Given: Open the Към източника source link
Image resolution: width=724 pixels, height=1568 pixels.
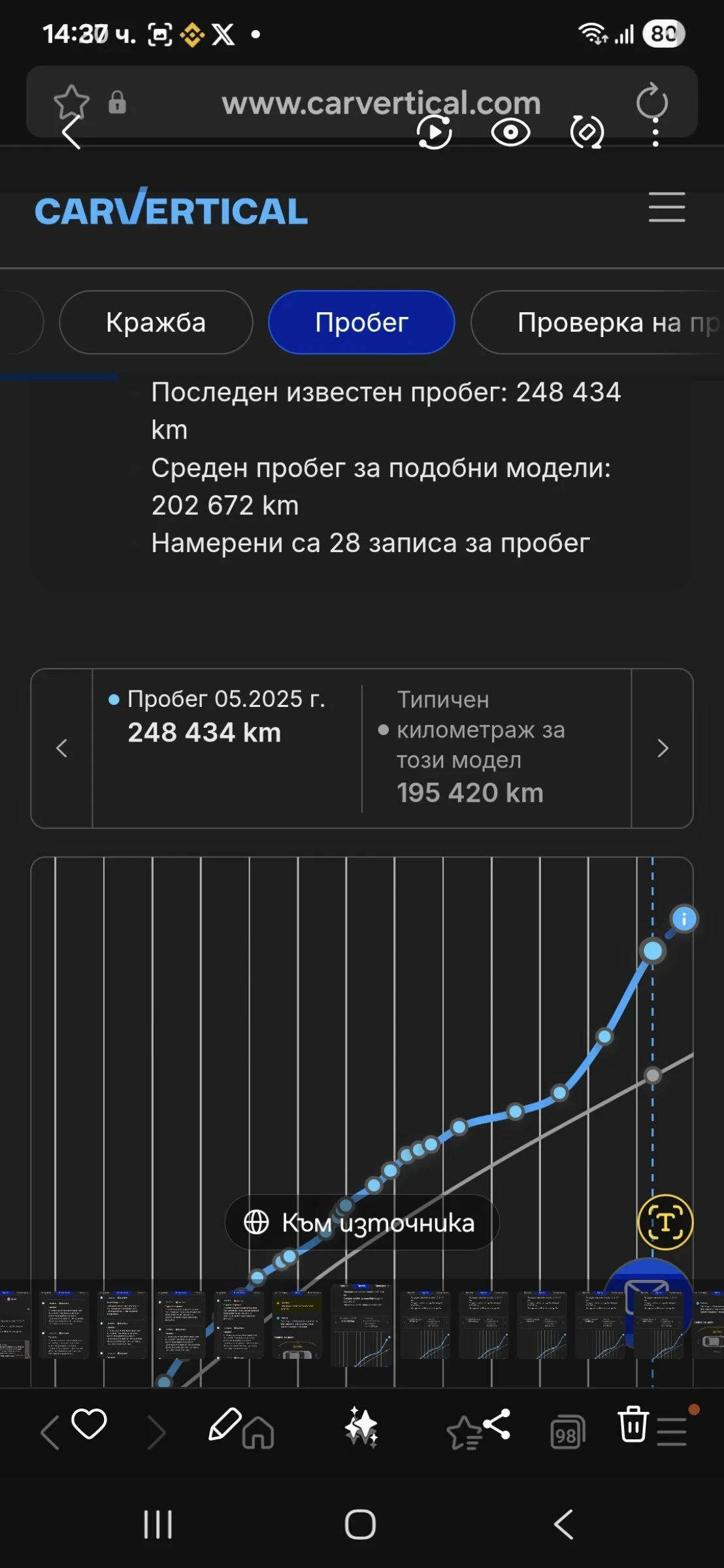Looking at the screenshot, I should [362, 1222].
